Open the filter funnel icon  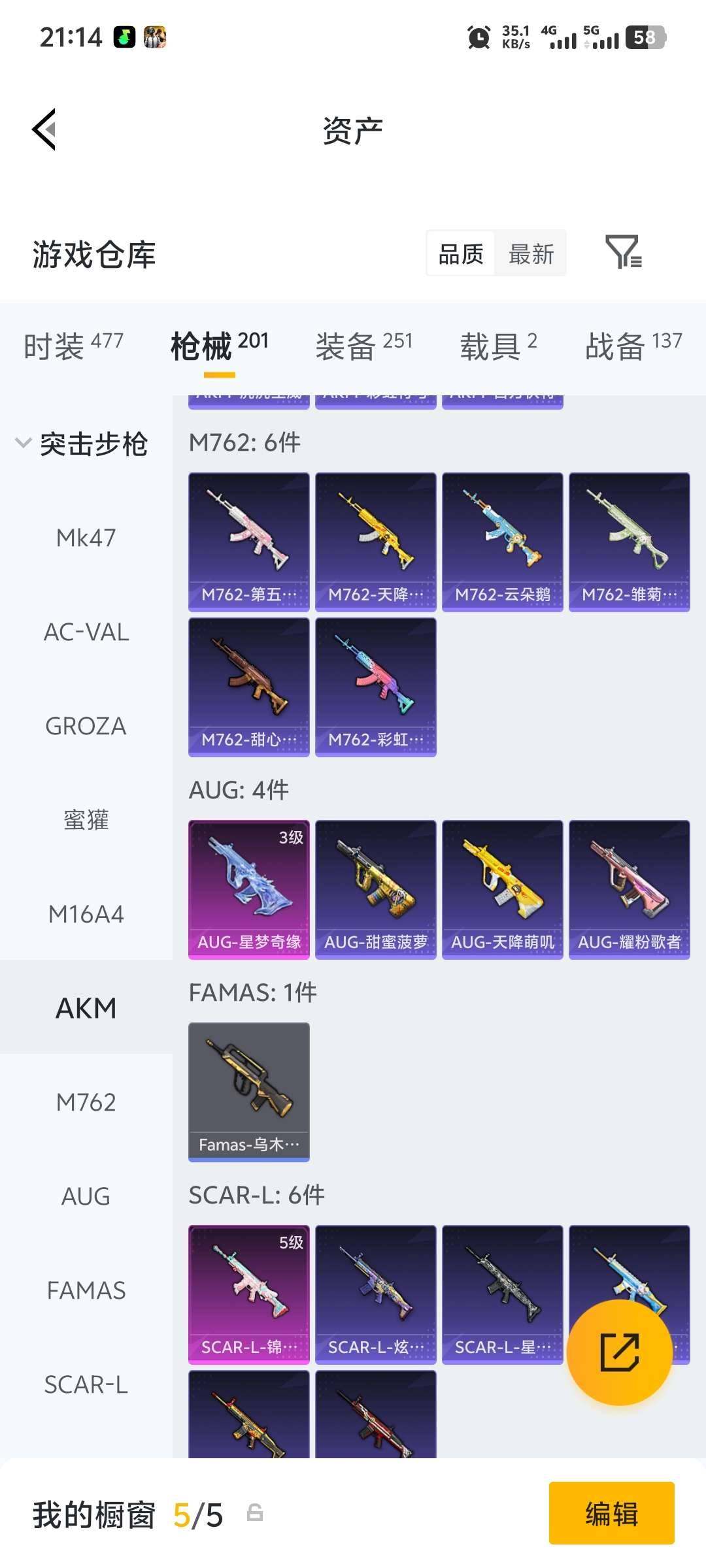tap(623, 252)
